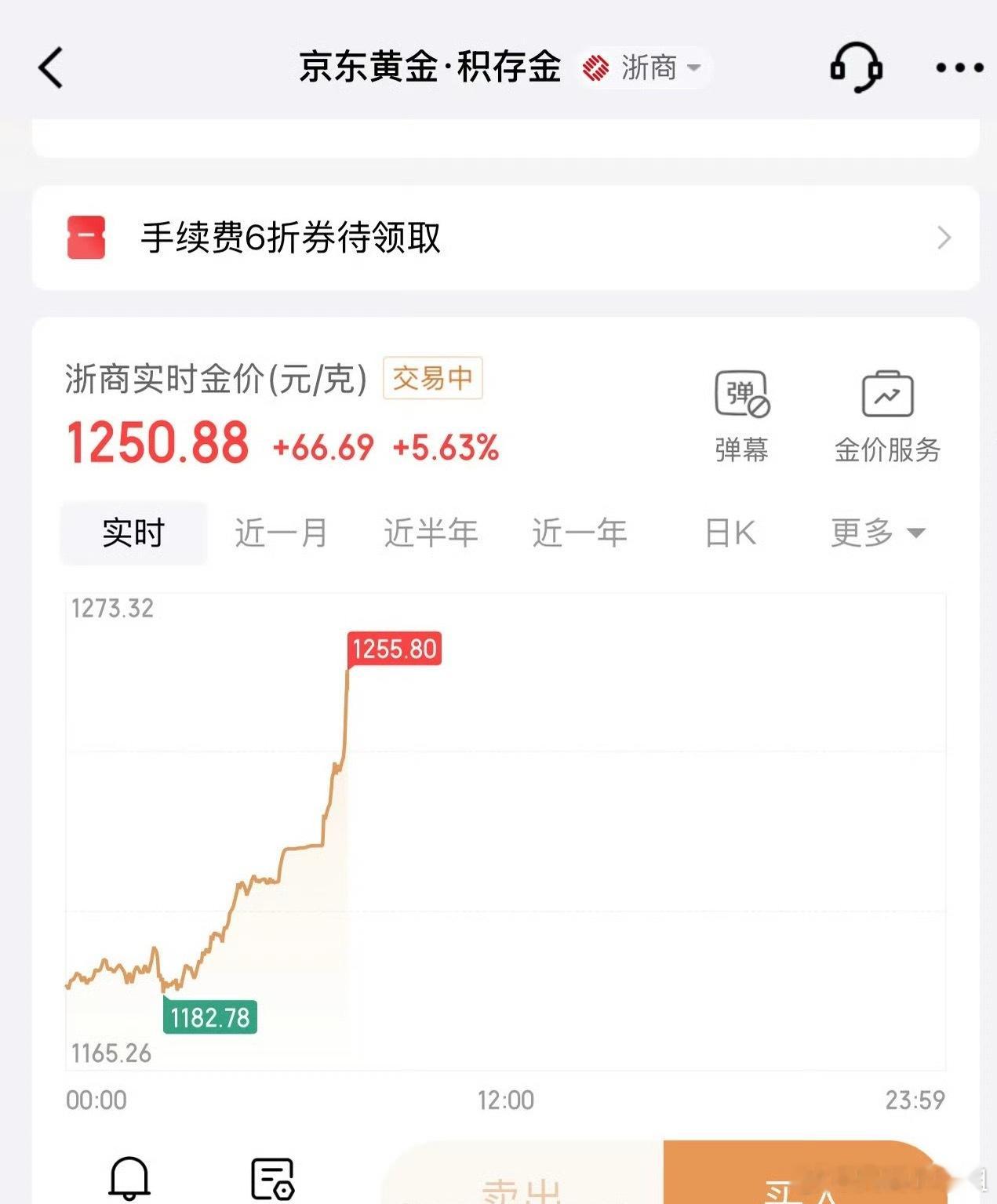Open the orders document icon at bottom

click(x=271, y=1177)
